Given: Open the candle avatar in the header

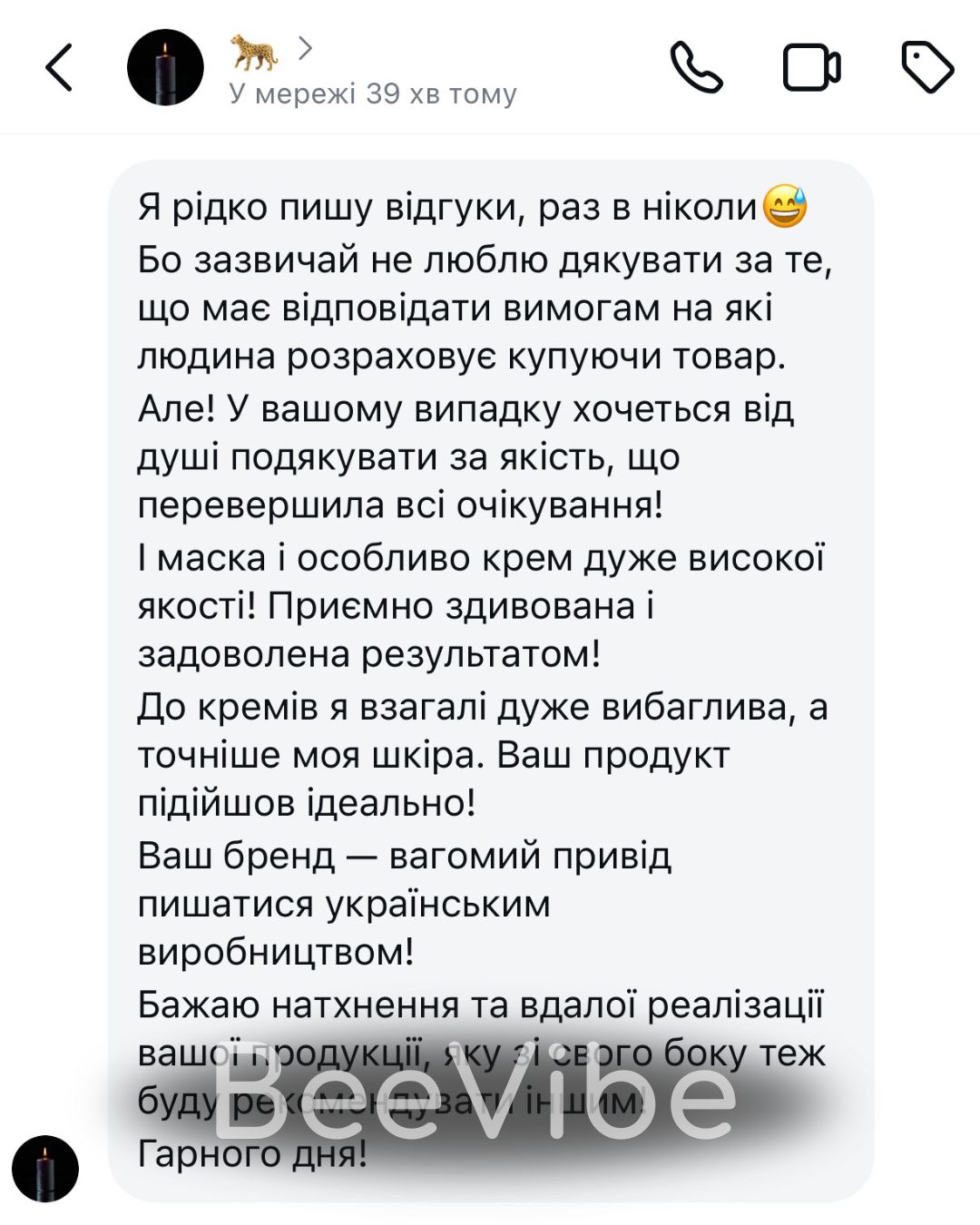Looking at the screenshot, I should point(165,67).
